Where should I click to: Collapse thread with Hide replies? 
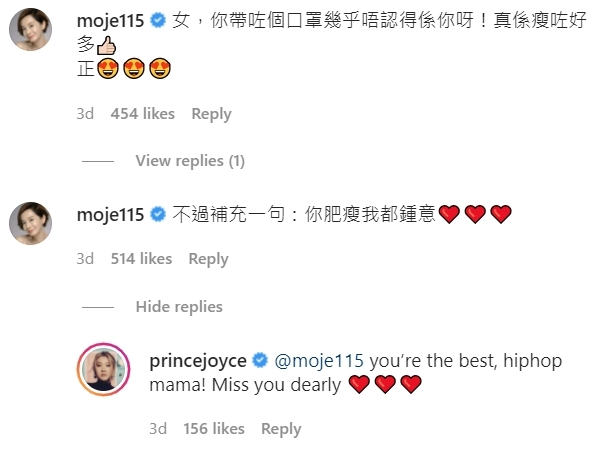click(178, 307)
